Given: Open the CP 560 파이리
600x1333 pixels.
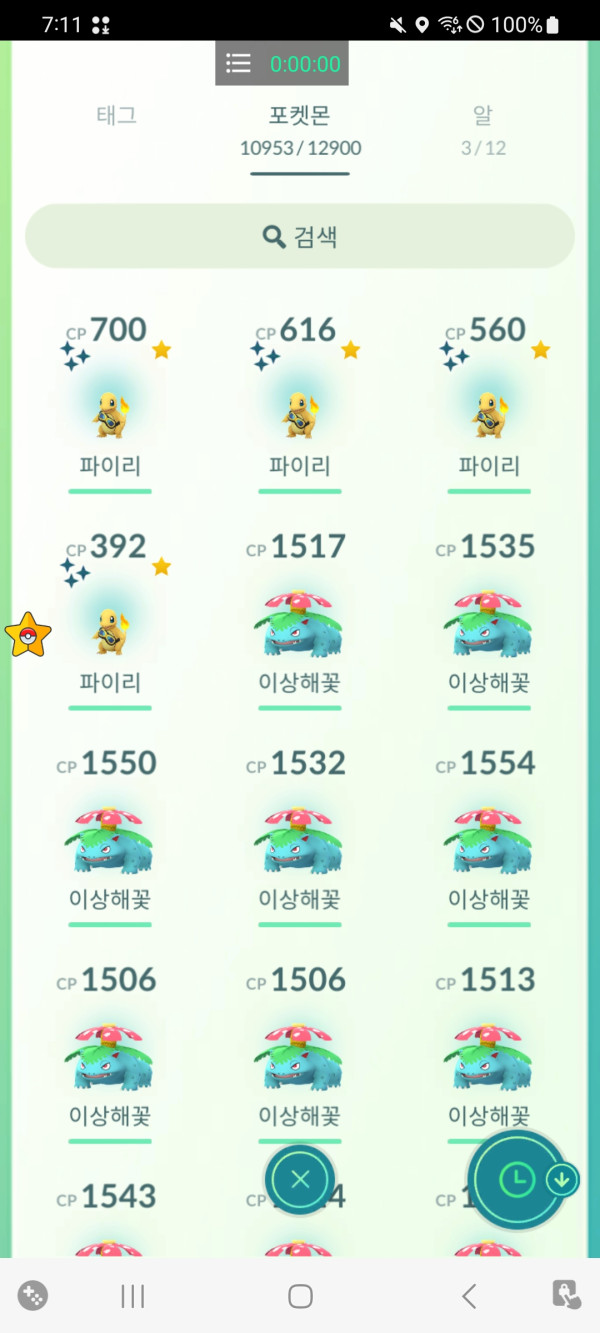Looking at the screenshot, I should (490, 403).
